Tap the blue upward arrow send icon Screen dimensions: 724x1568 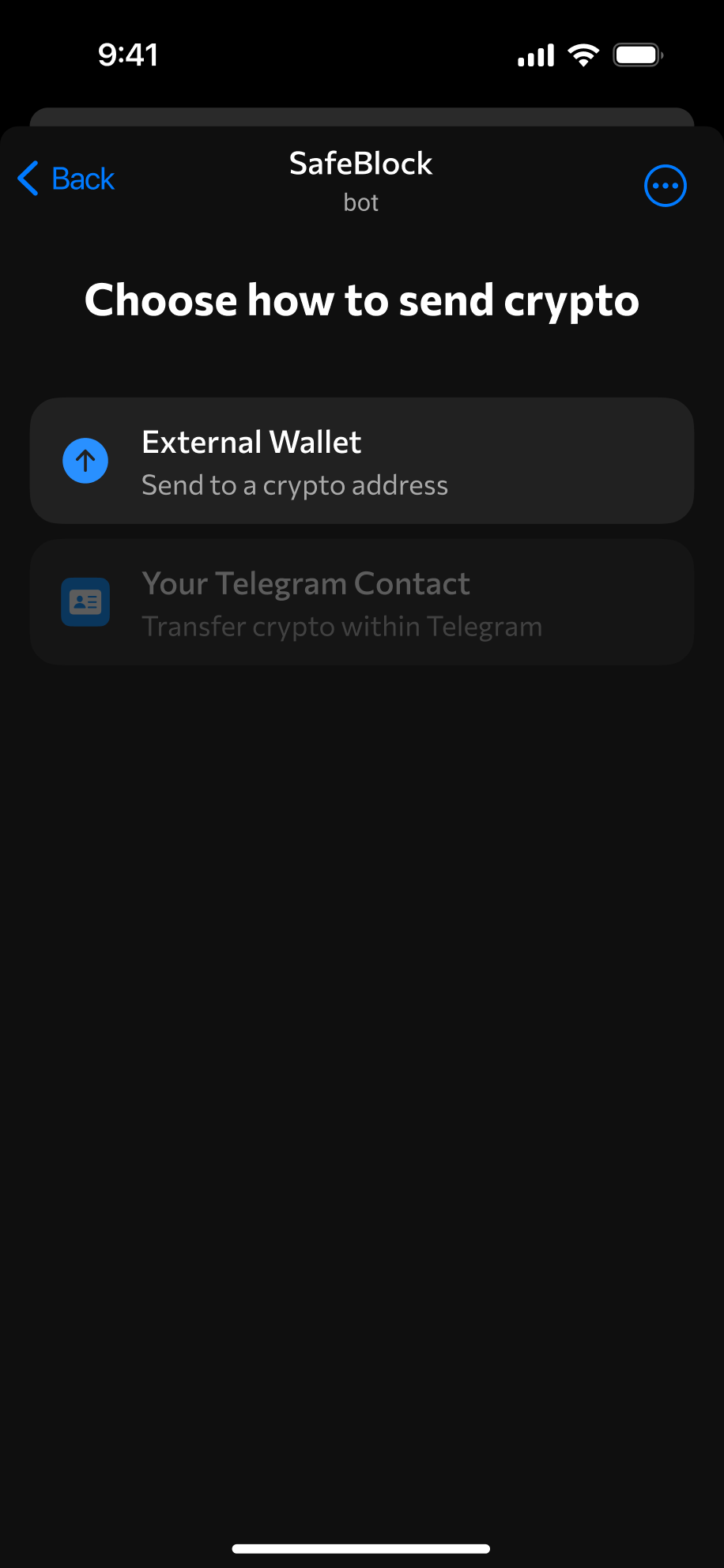85,460
